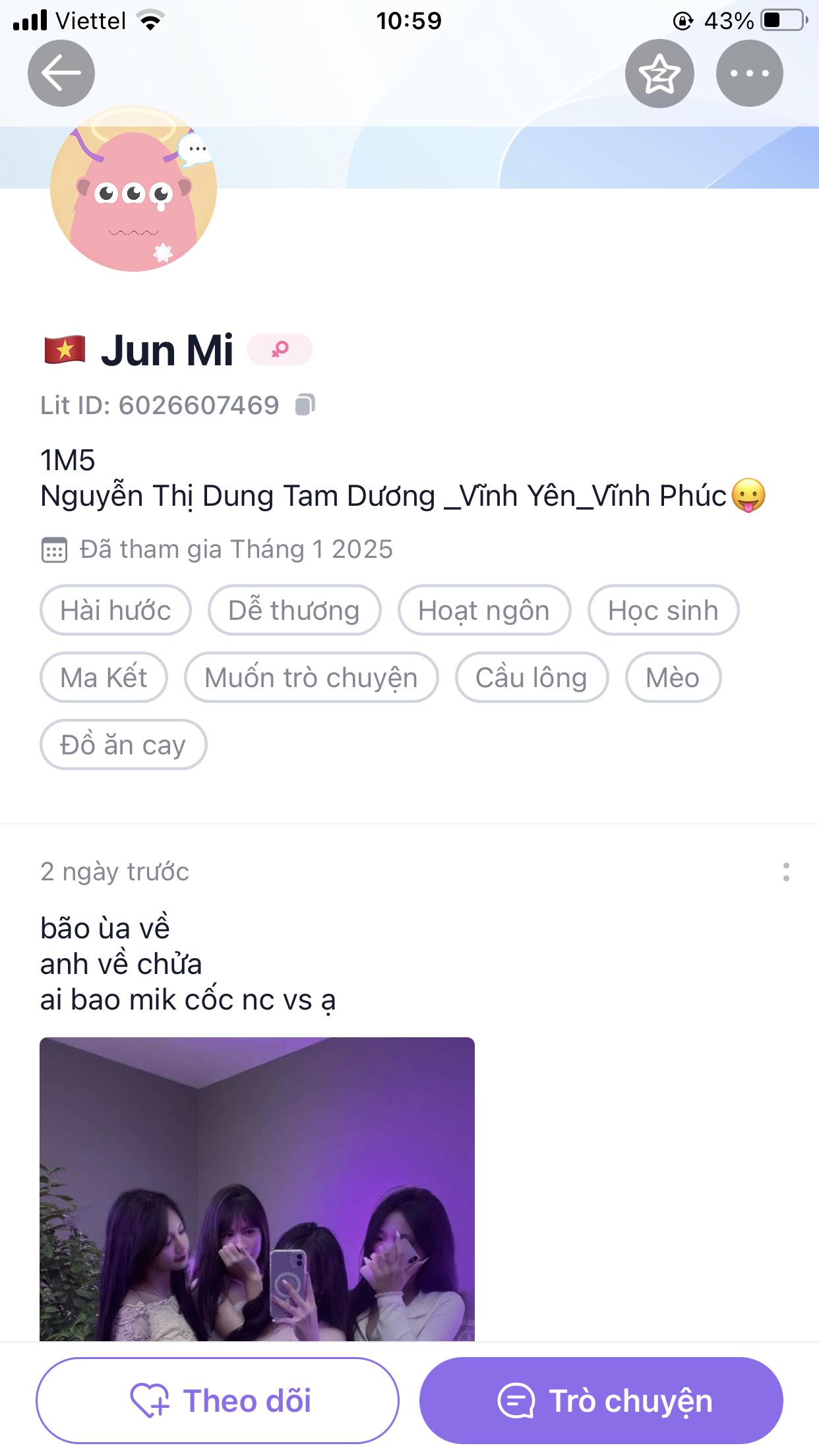
Task: Follow Jun Mi with Theo dõi
Action: 218,1401
